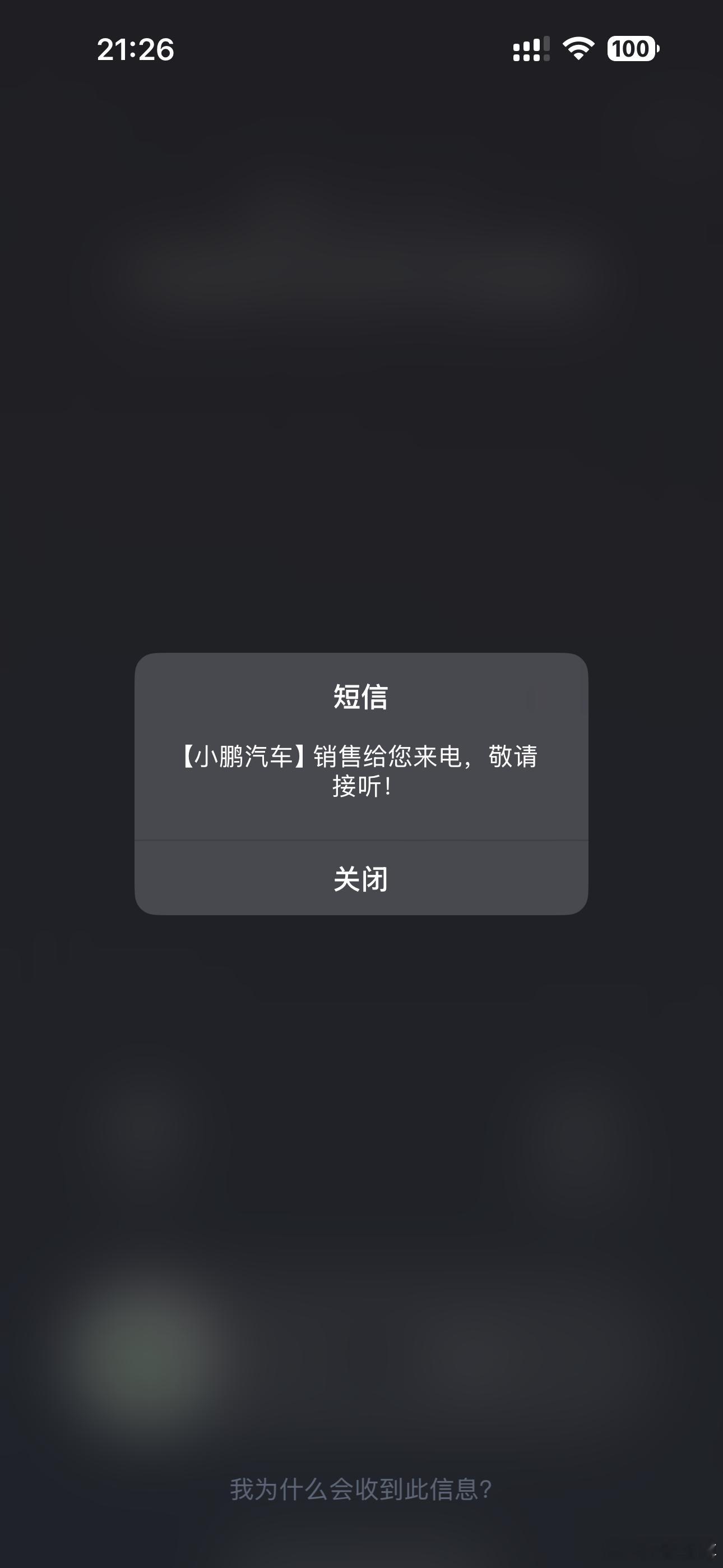Tap the Wi-Fi icon in the status bar
The height and width of the screenshot is (1568, 723).
578,49
